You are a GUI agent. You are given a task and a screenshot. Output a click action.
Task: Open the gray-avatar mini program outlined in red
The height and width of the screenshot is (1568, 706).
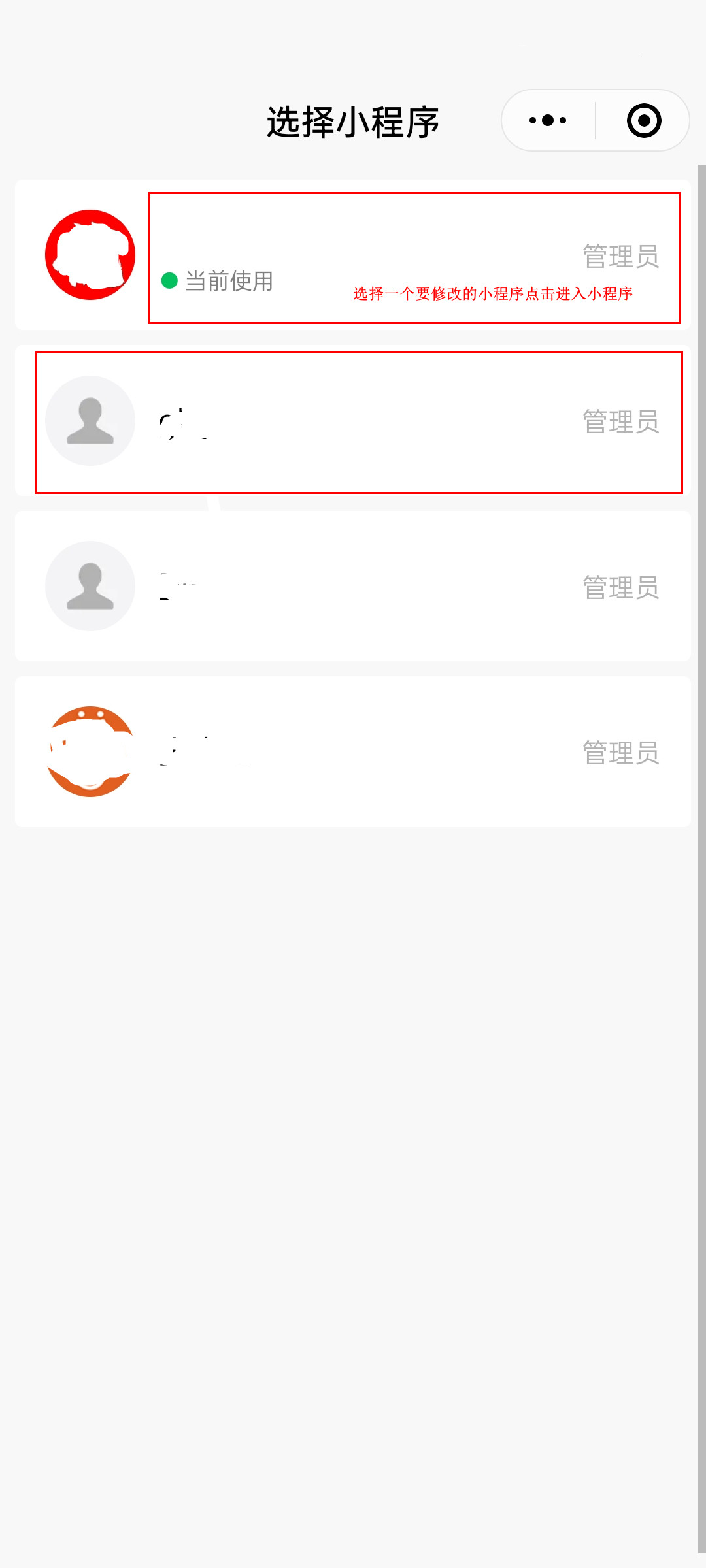click(353, 421)
